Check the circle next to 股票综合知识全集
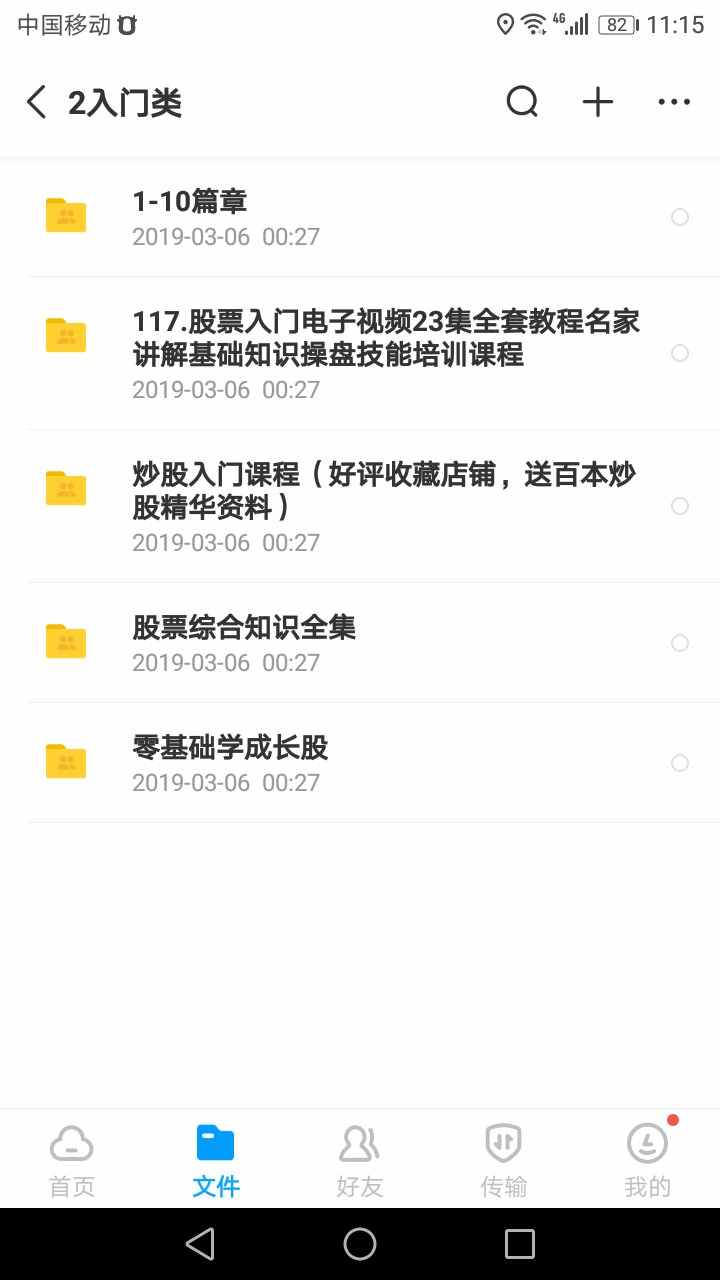 pyautogui.click(x=680, y=643)
